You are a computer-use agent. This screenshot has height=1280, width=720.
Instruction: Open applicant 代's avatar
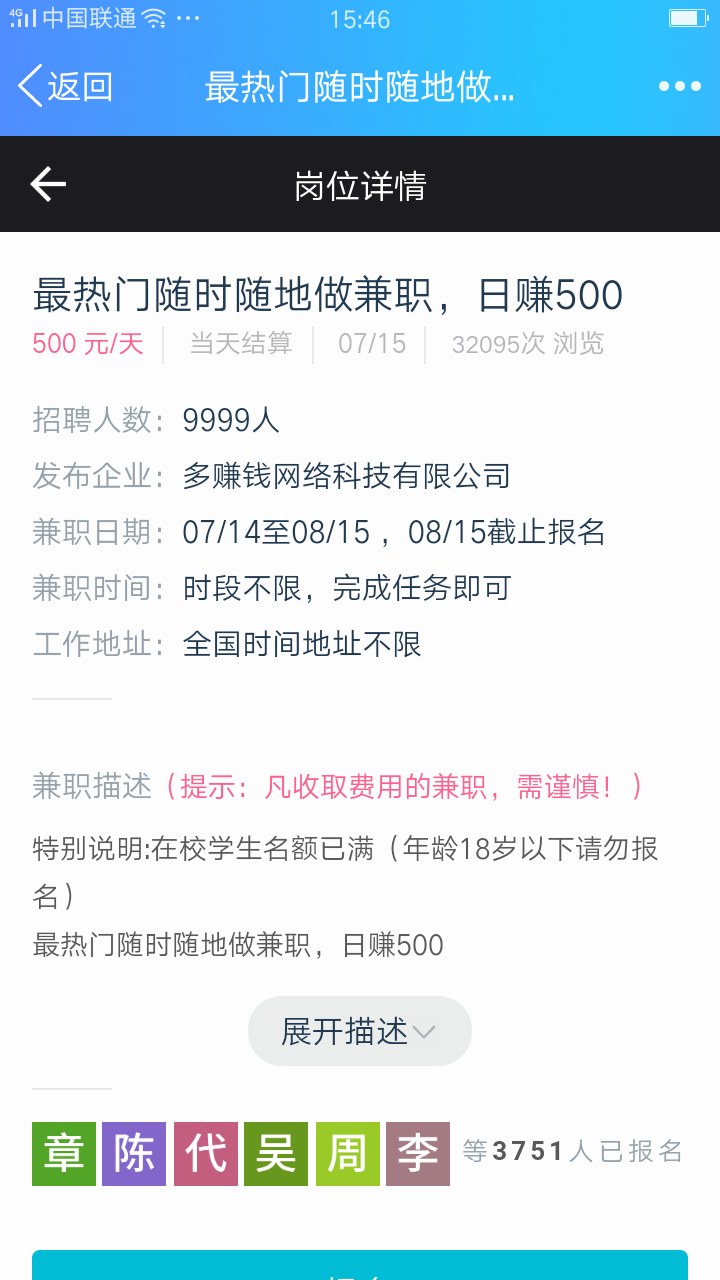click(x=205, y=1152)
